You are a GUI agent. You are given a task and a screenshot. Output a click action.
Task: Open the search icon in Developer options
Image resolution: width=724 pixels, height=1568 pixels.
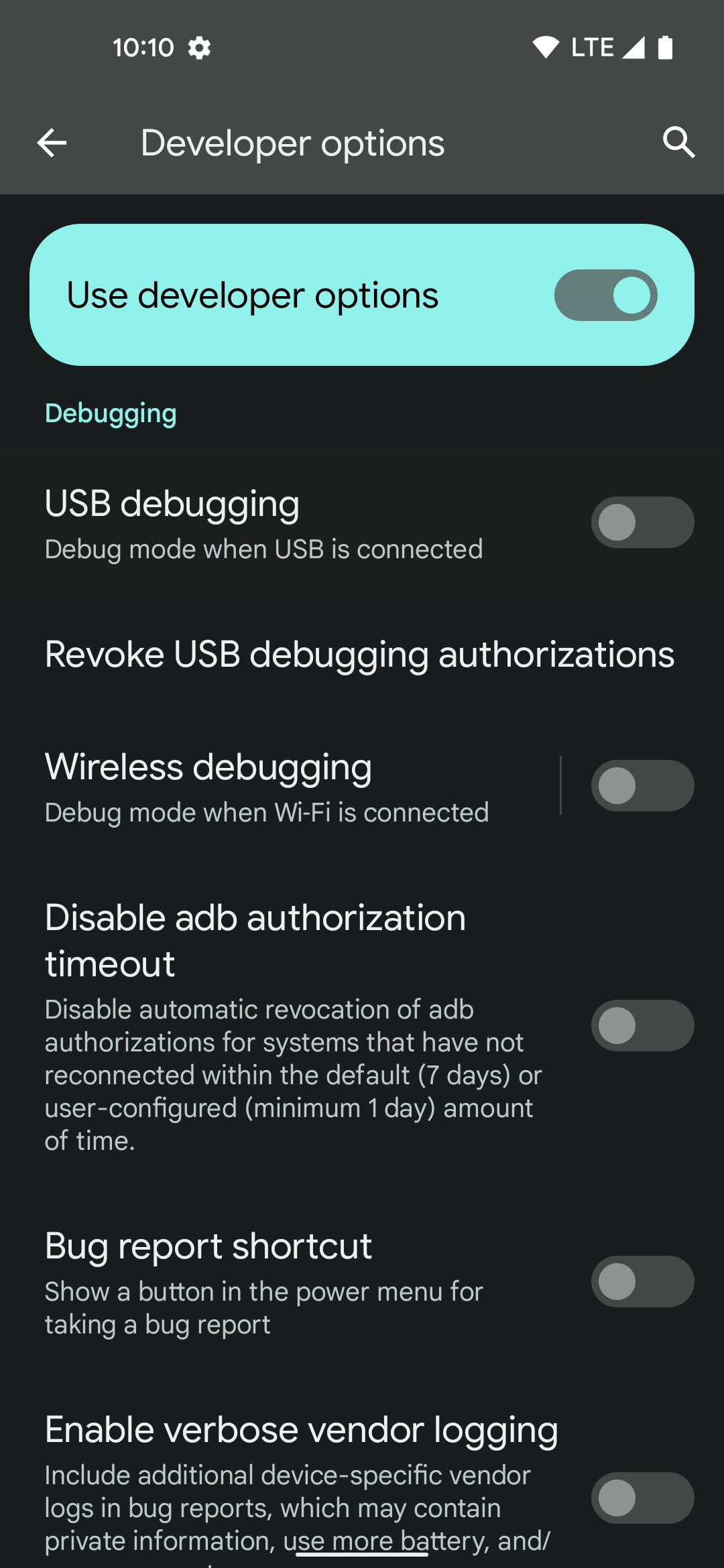[679, 142]
